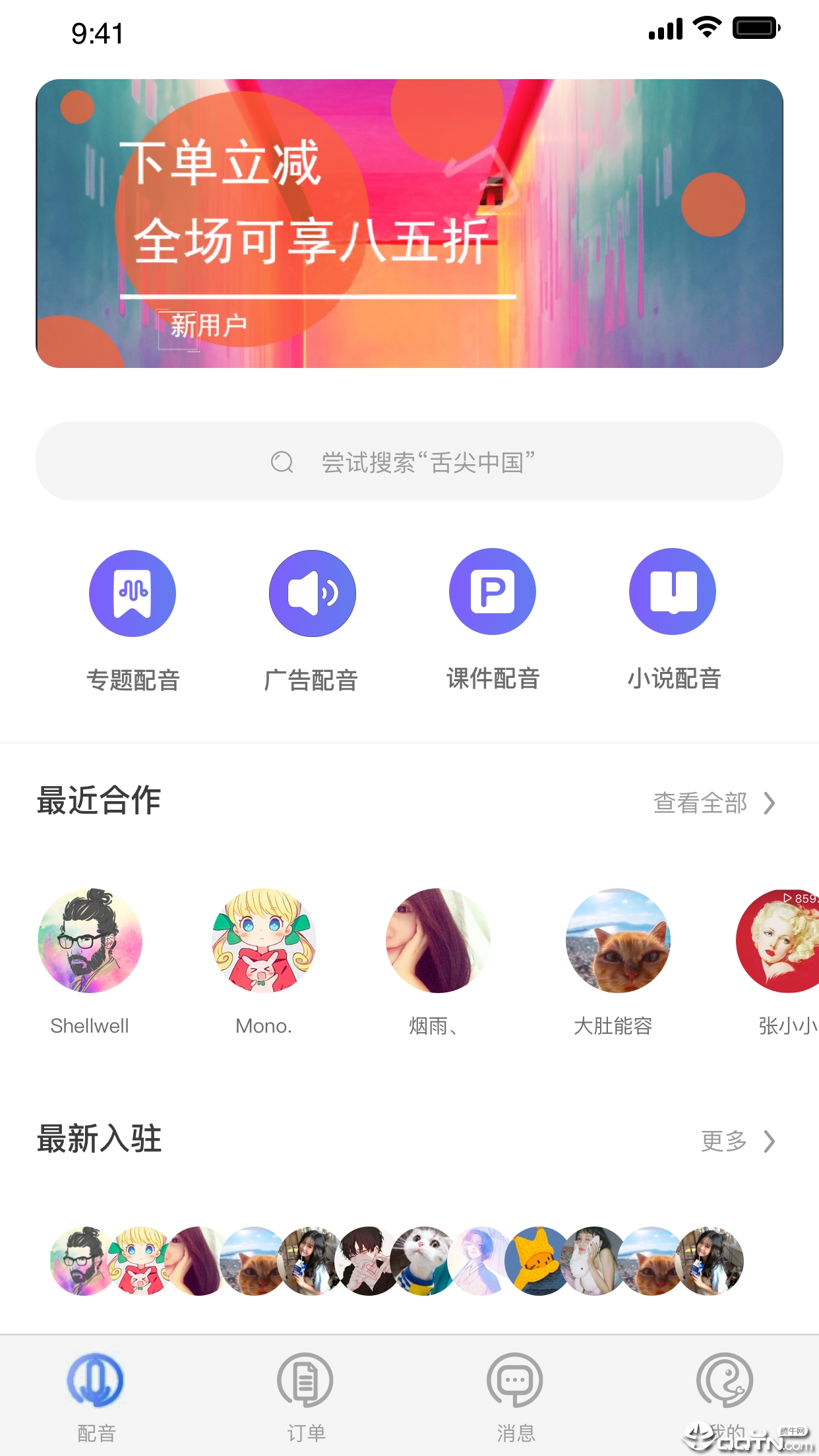Open Mono. voice actor avatar

(264, 941)
